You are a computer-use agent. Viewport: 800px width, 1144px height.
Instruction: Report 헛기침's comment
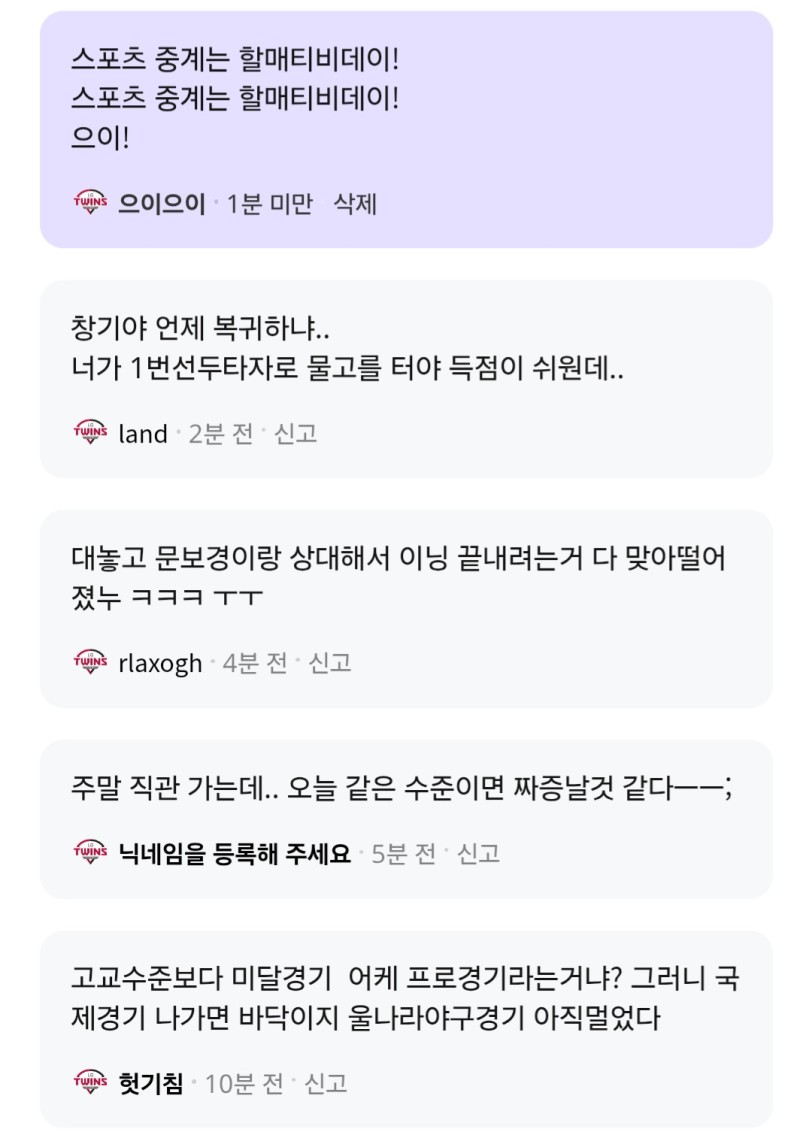(x=326, y=1082)
